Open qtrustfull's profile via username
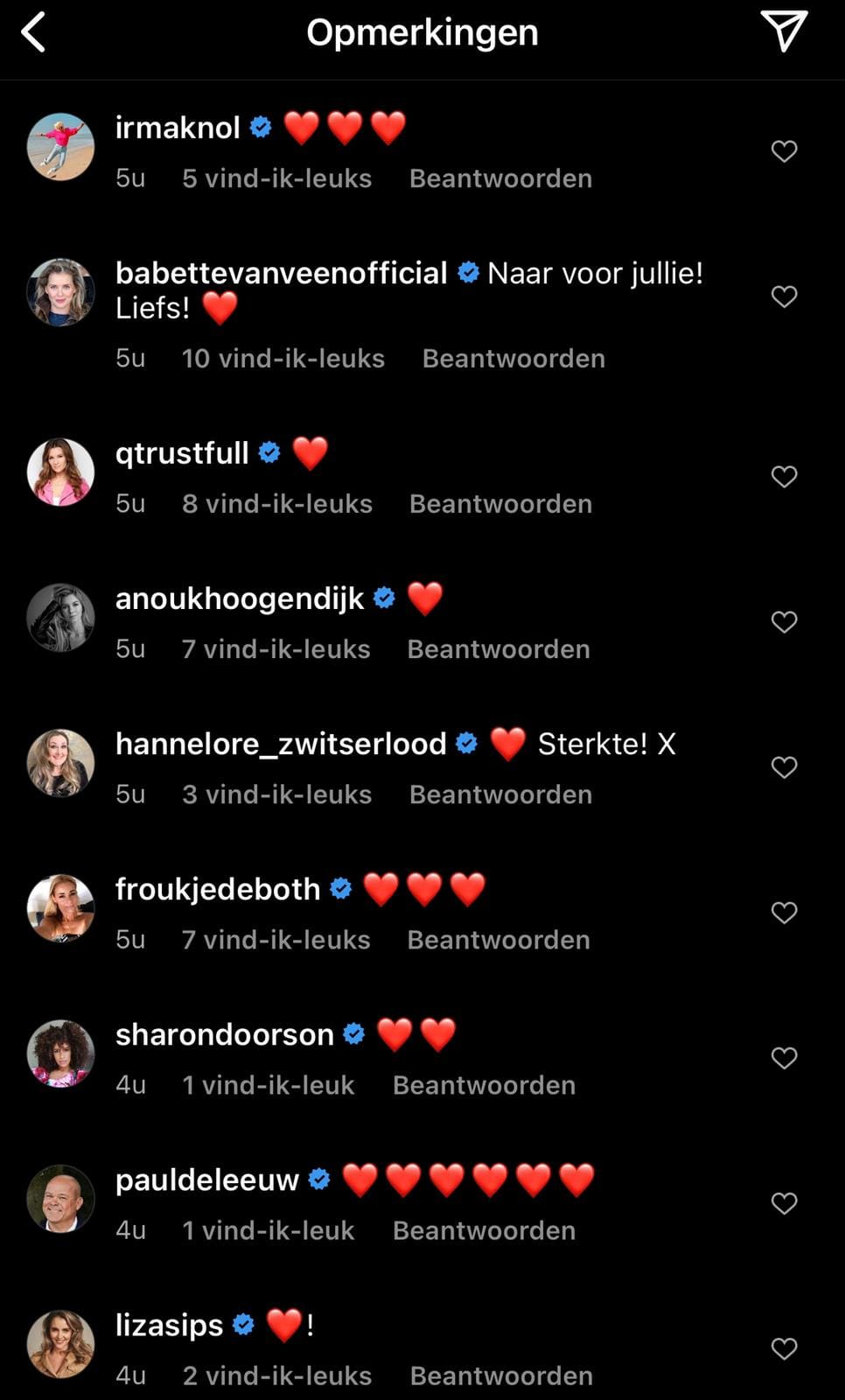Viewport: 845px width, 1400px height. point(182,453)
